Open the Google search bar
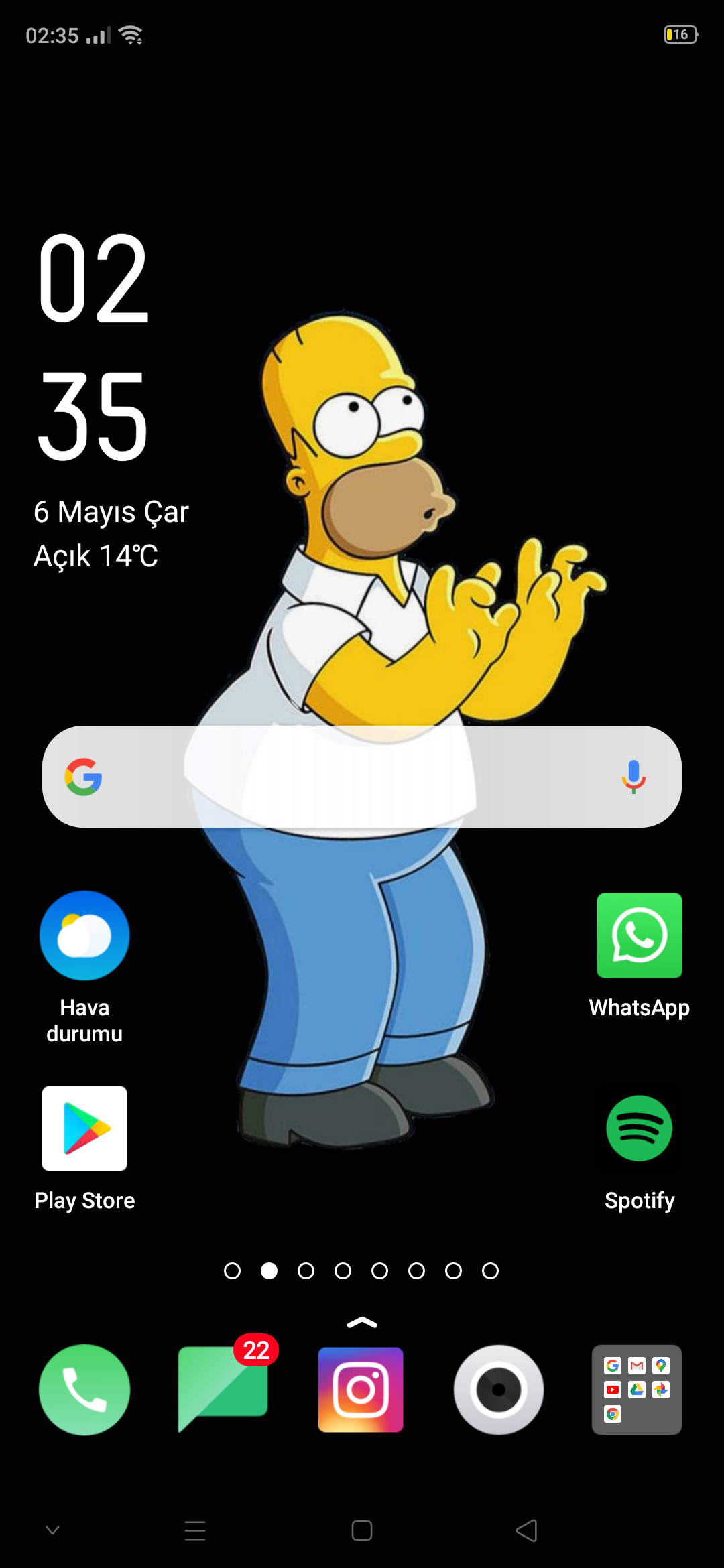724x1568 pixels. [362, 777]
